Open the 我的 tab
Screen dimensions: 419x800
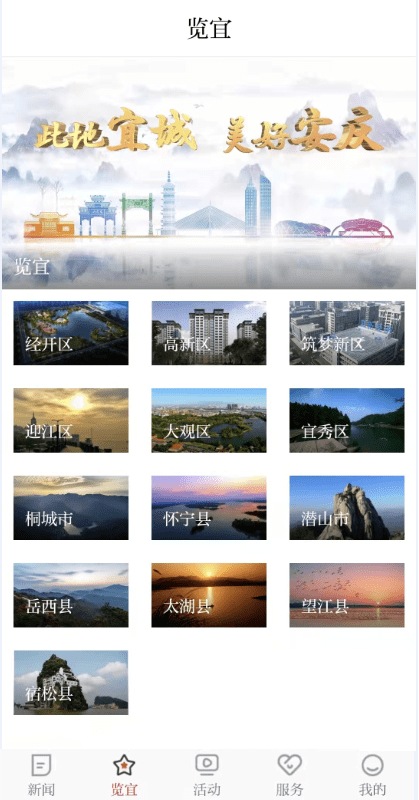point(373,776)
